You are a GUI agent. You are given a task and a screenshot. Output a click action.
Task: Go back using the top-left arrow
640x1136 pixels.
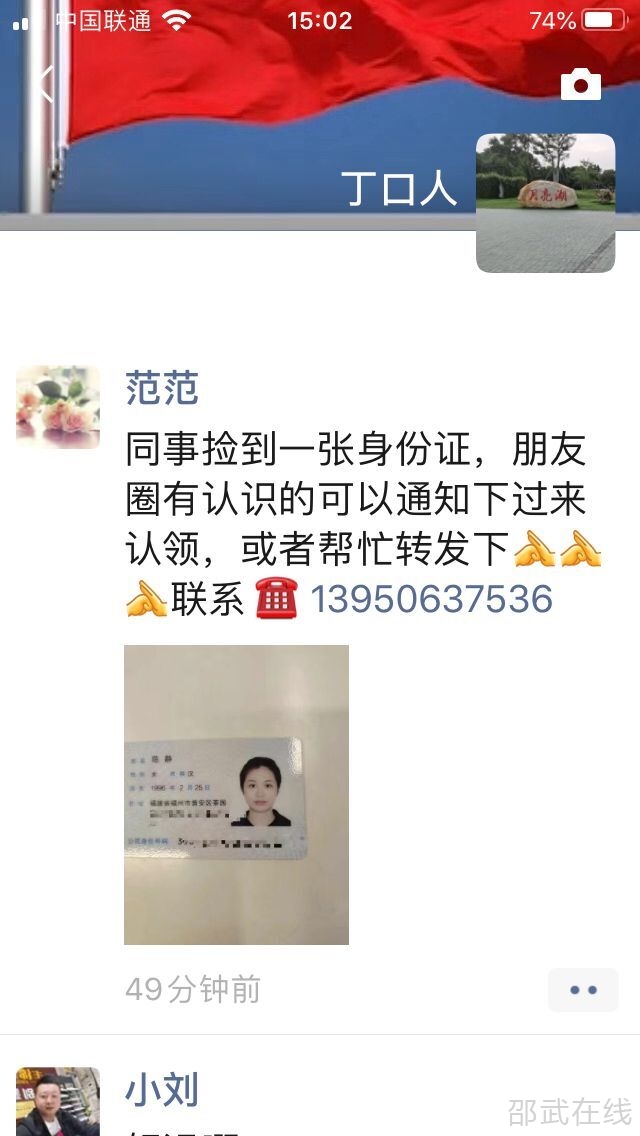coord(44,85)
